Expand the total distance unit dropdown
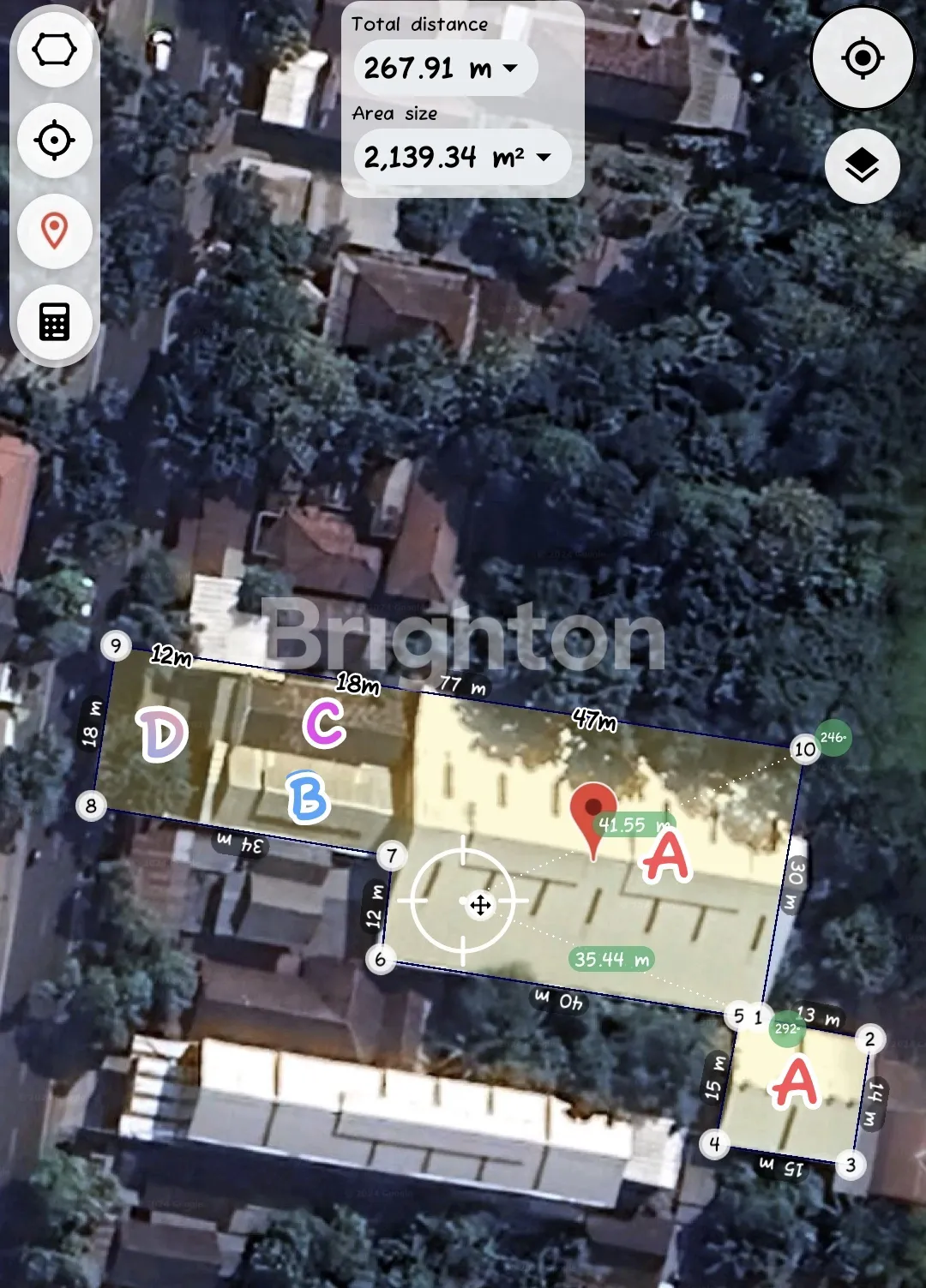Screen dimensions: 926x1288 coord(510,68)
